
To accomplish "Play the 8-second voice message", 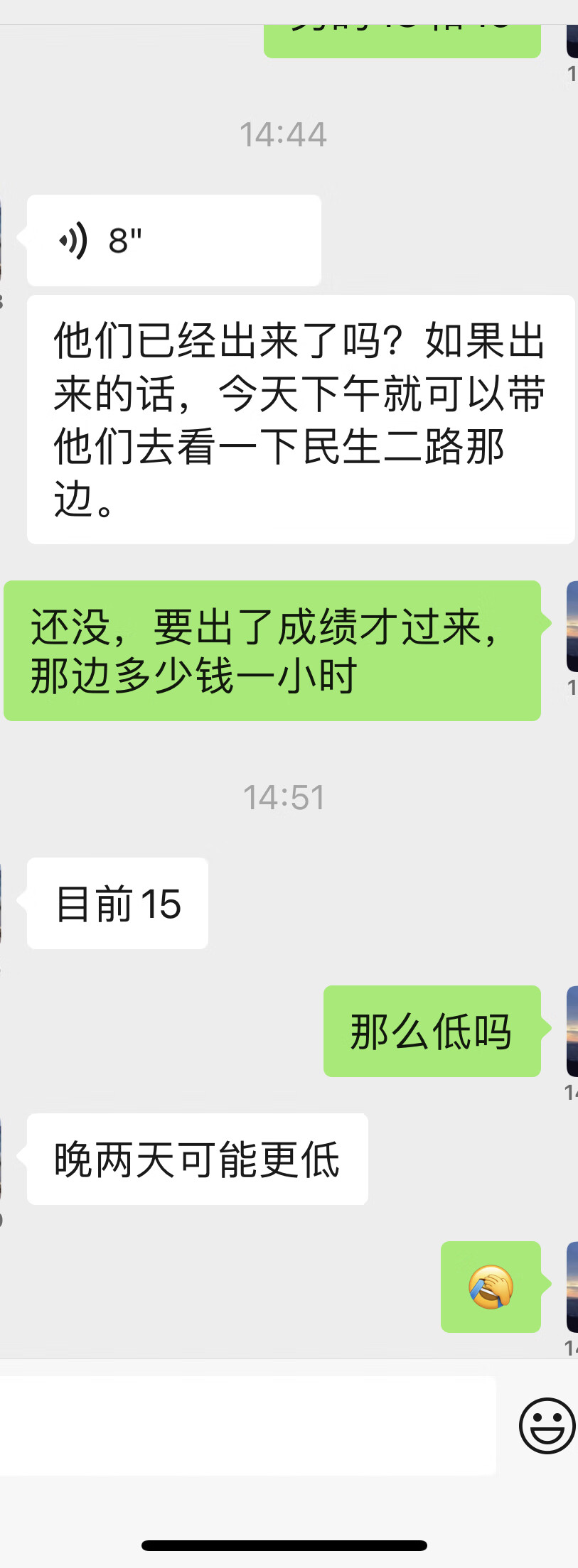I will click(173, 240).
